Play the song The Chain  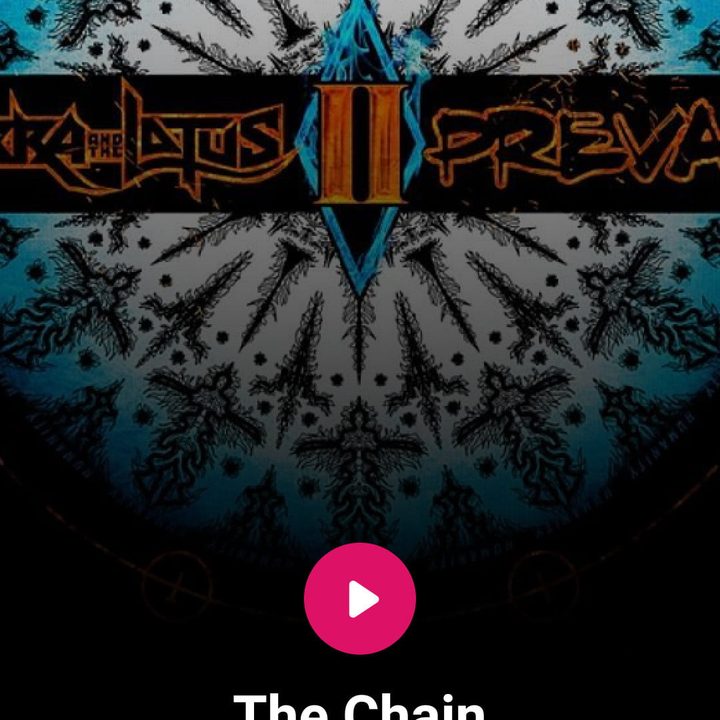(360, 599)
